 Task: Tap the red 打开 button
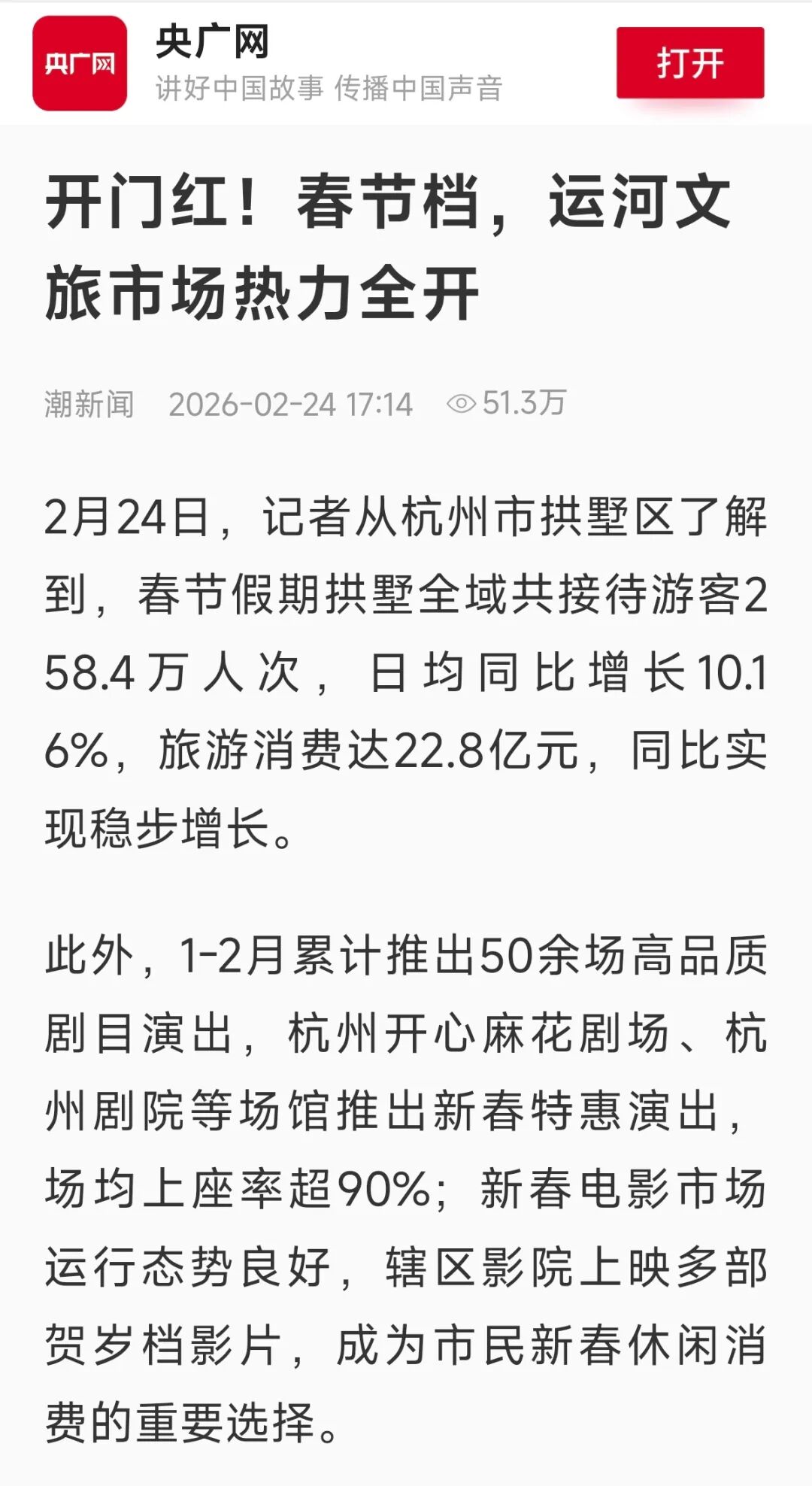(x=689, y=63)
